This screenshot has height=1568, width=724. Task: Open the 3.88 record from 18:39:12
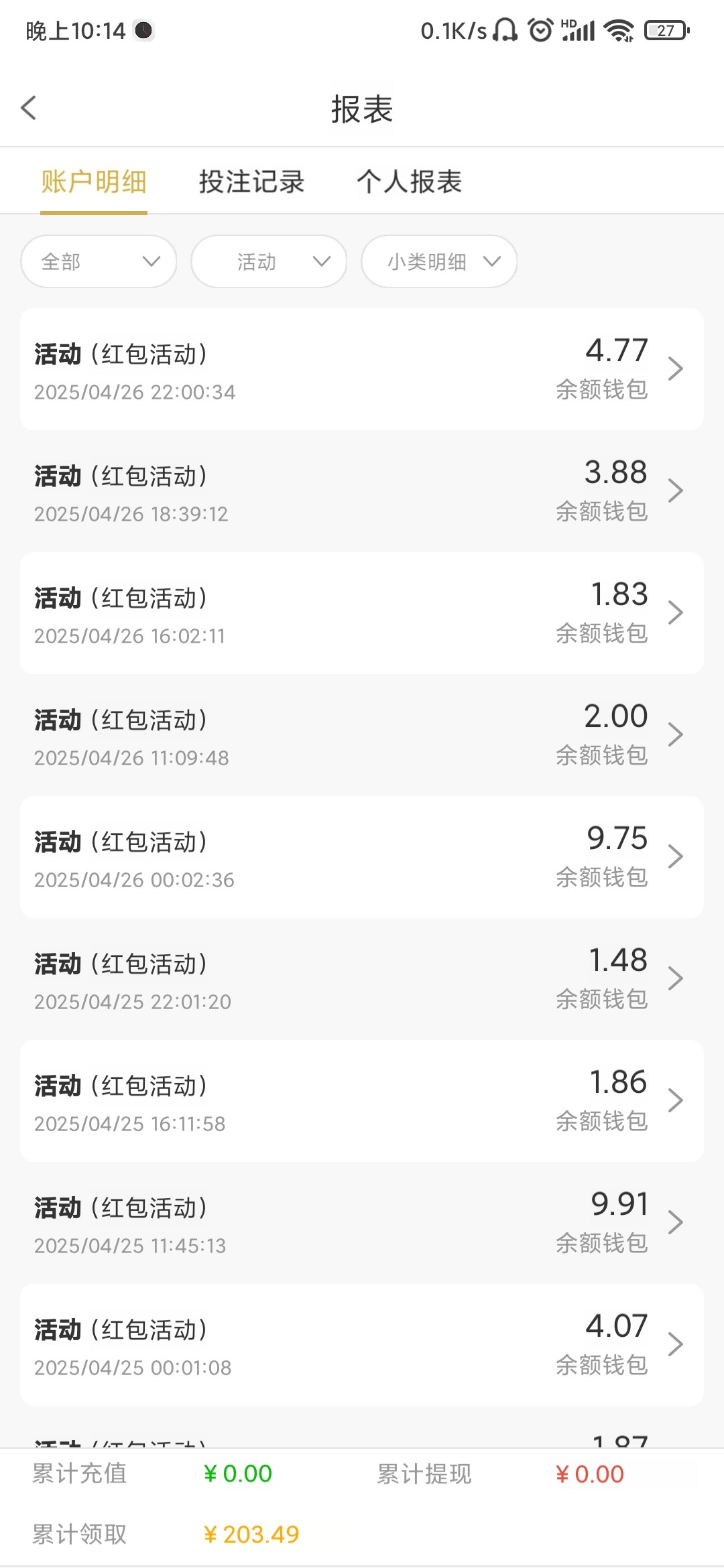click(362, 491)
